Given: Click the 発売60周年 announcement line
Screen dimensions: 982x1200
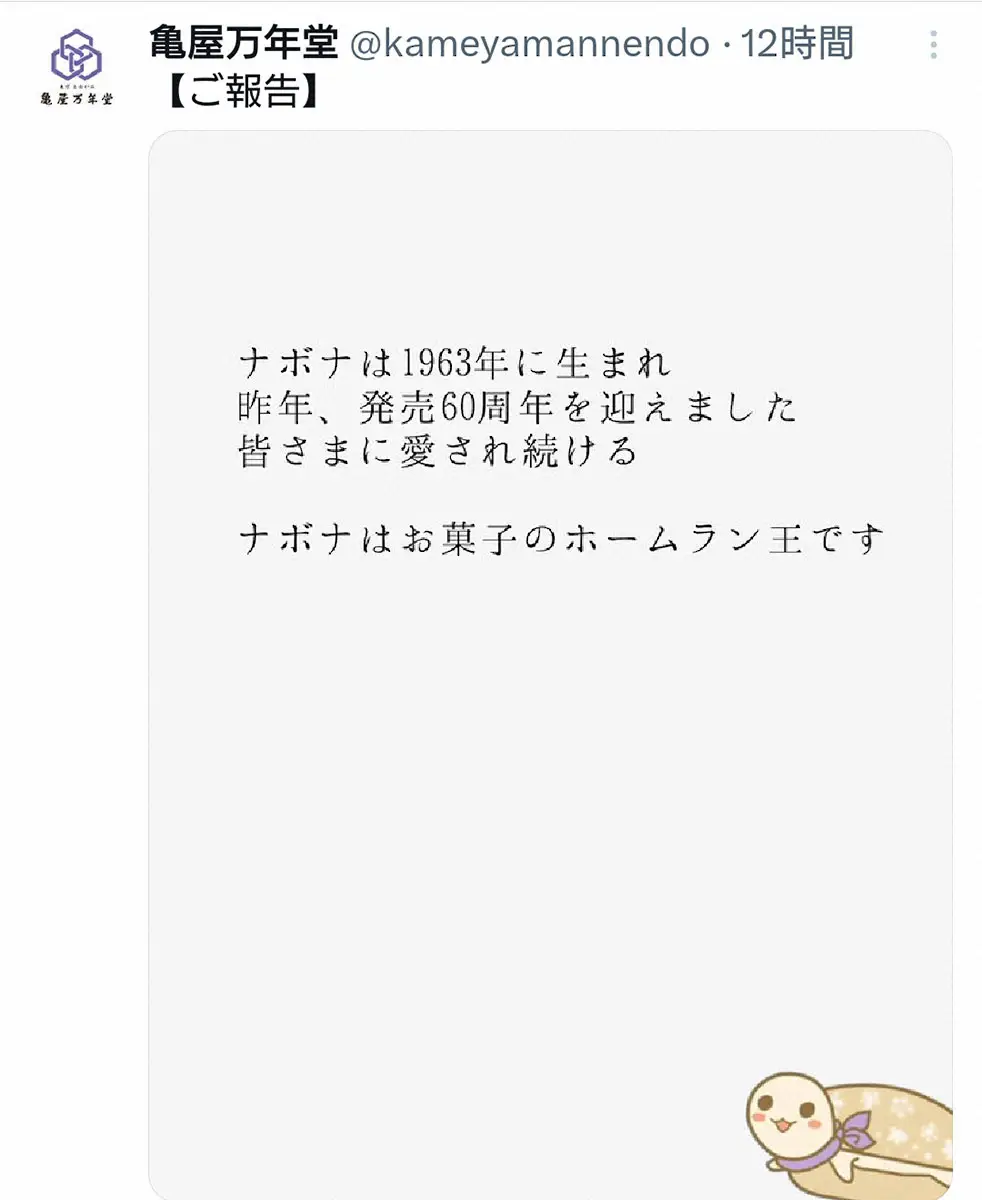Looking at the screenshot, I should [x=520, y=410].
